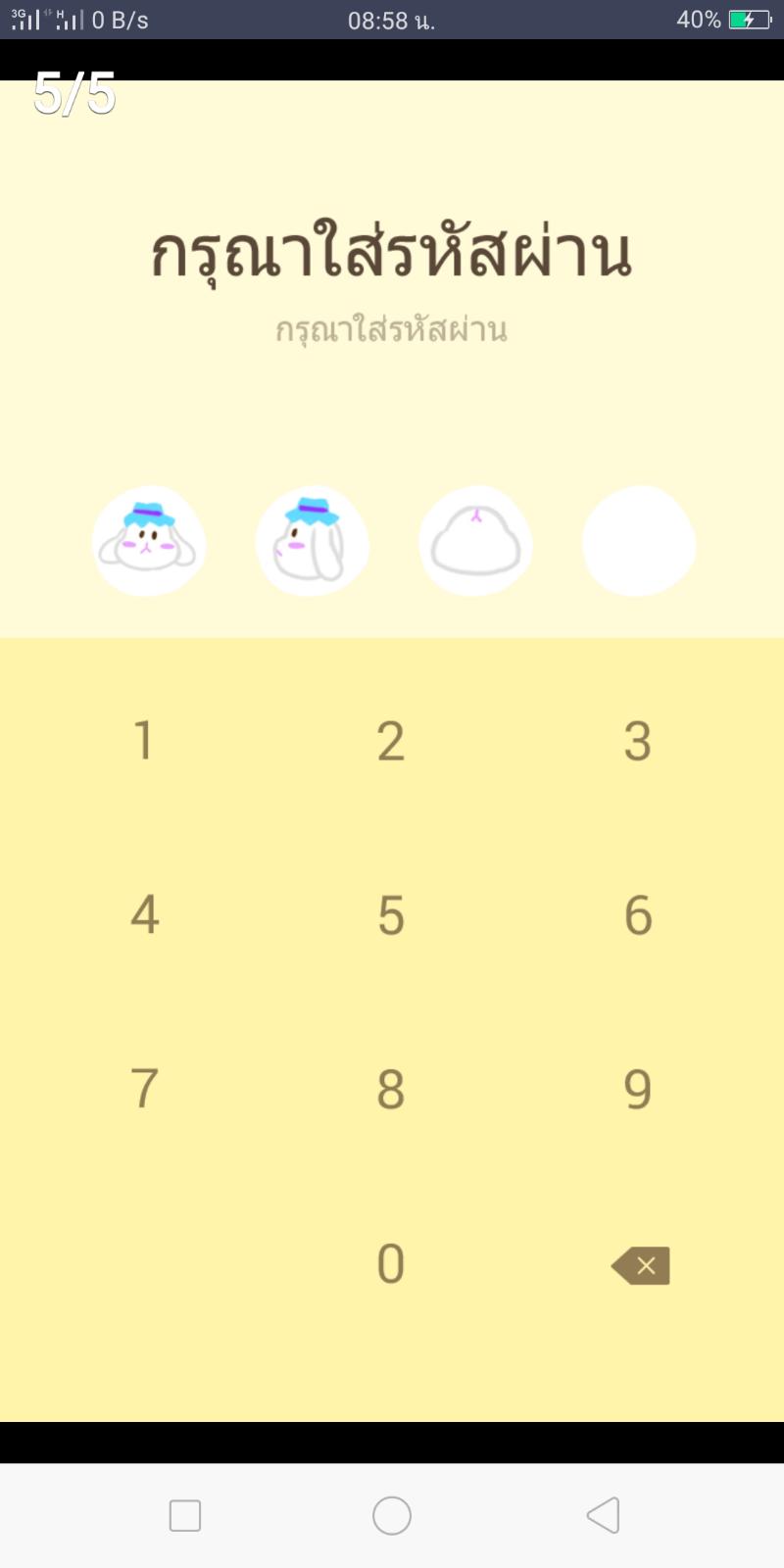Select digit 3 on the keypad
The height and width of the screenshot is (1568, 784).
[x=638, y=740]
